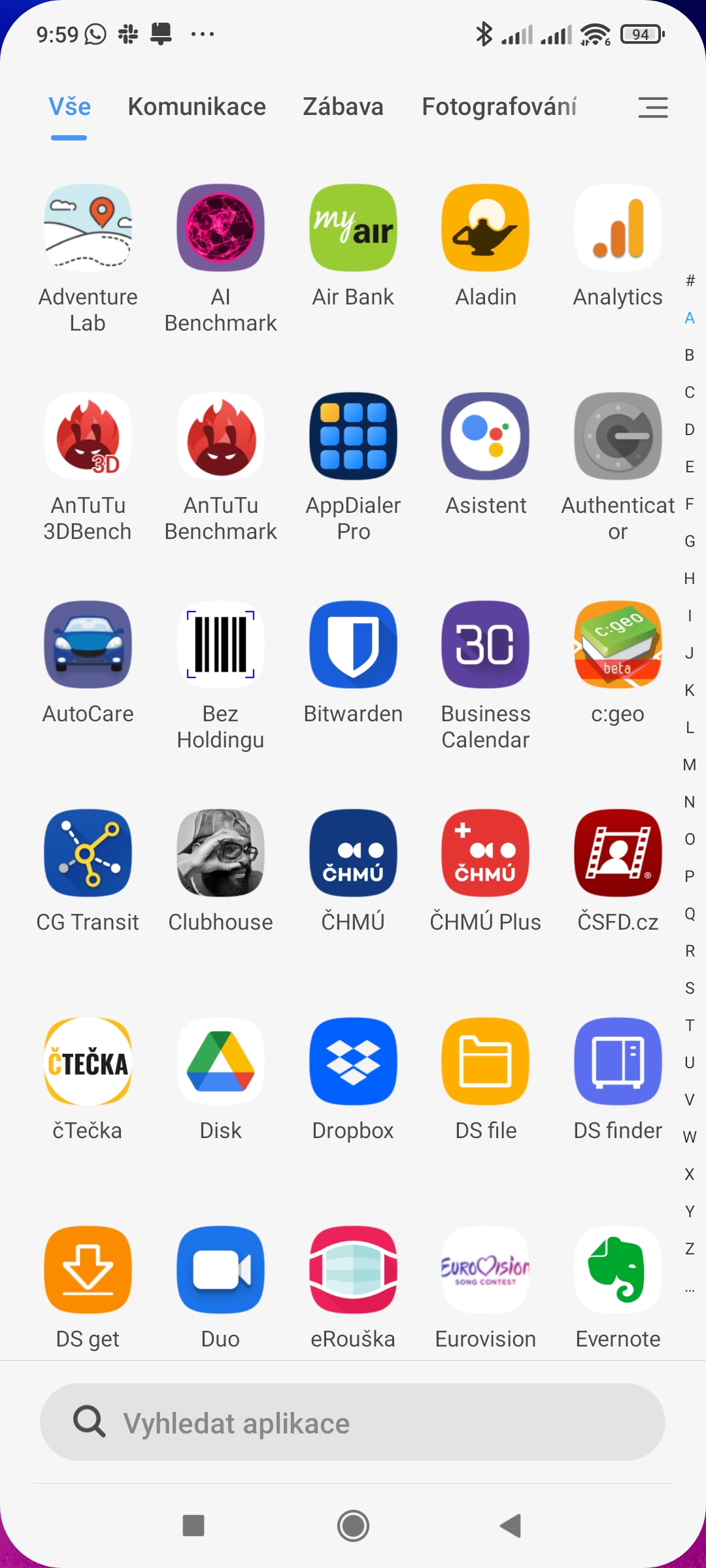
Task: Tap the Vyhledat aplikace search field
Action: [353, 1422]
